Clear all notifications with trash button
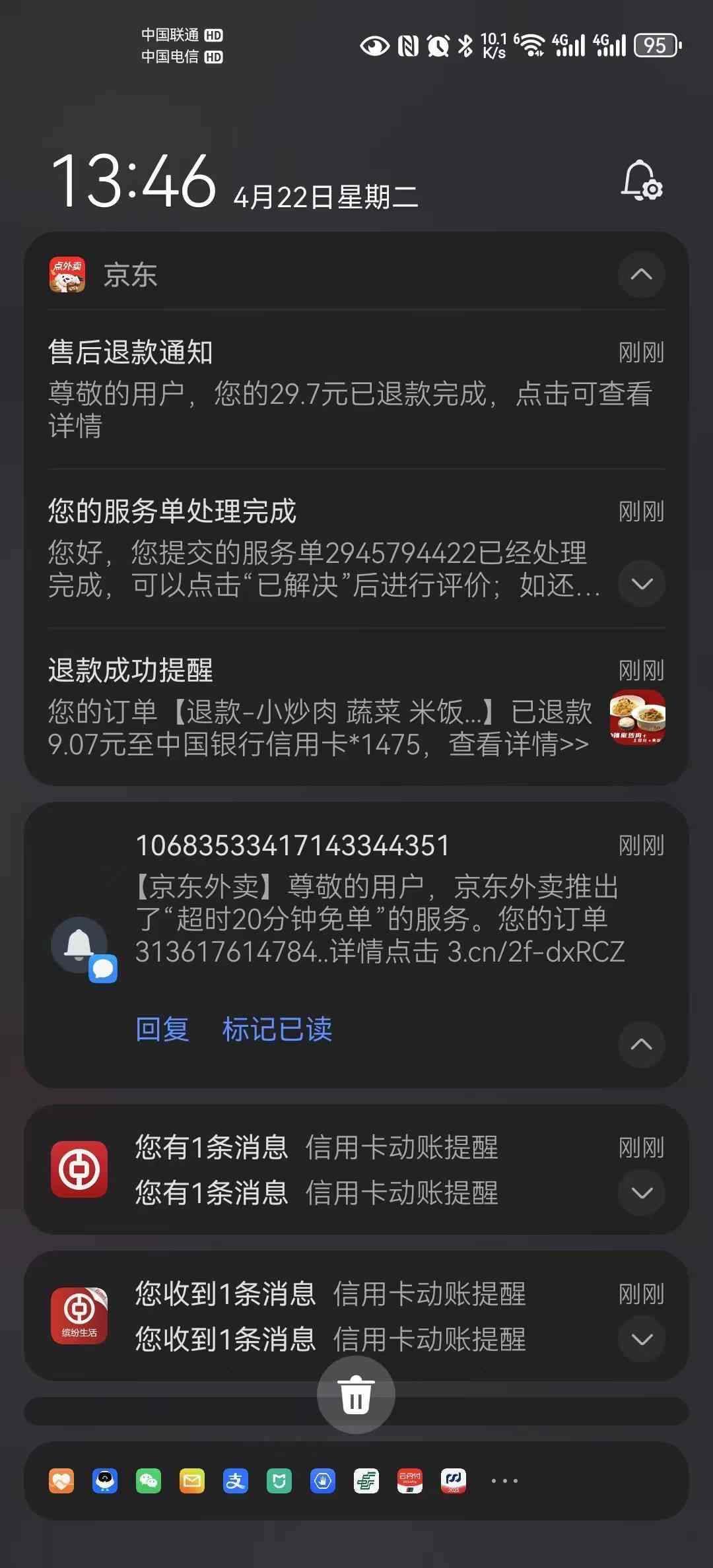Viewport: 713px width, 1568px height. (x=356, y=1395)
